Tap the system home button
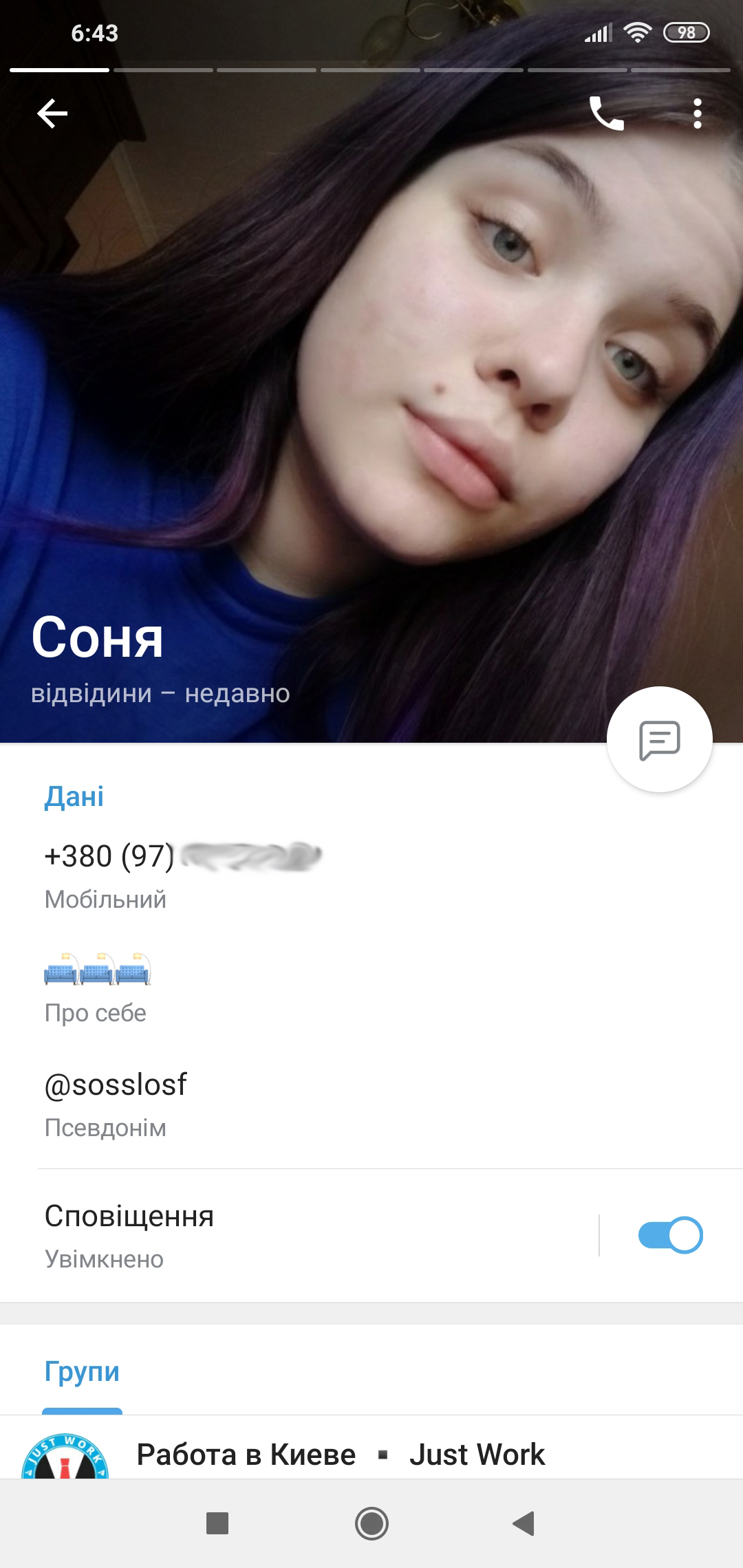 [x=371, y=1523]
